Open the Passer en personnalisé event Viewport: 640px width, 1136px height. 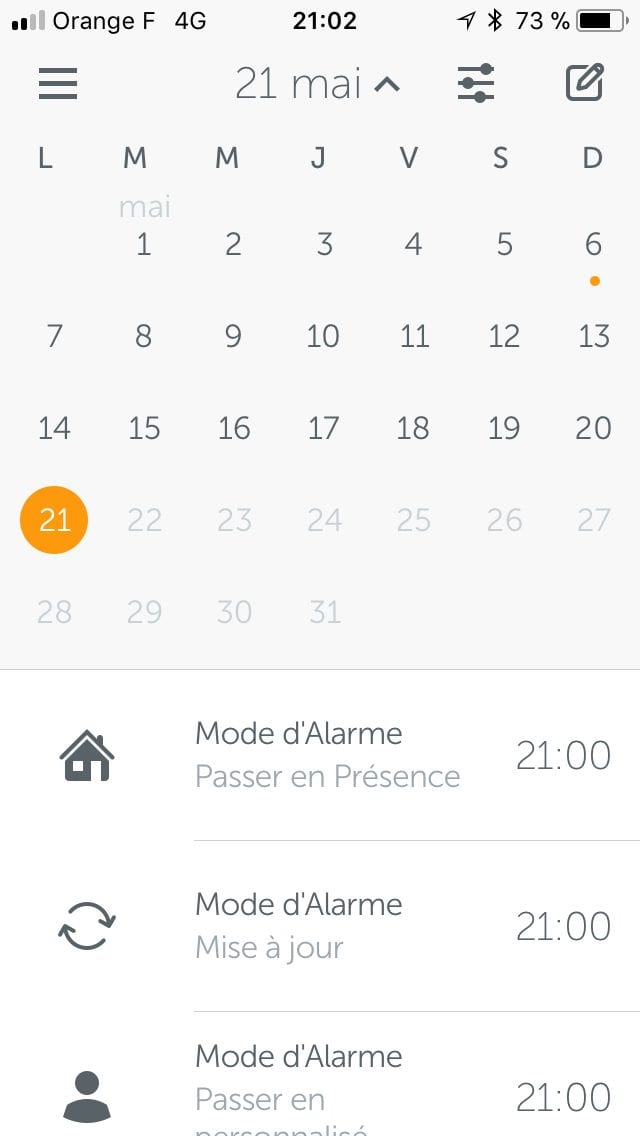coord(320,1074)
